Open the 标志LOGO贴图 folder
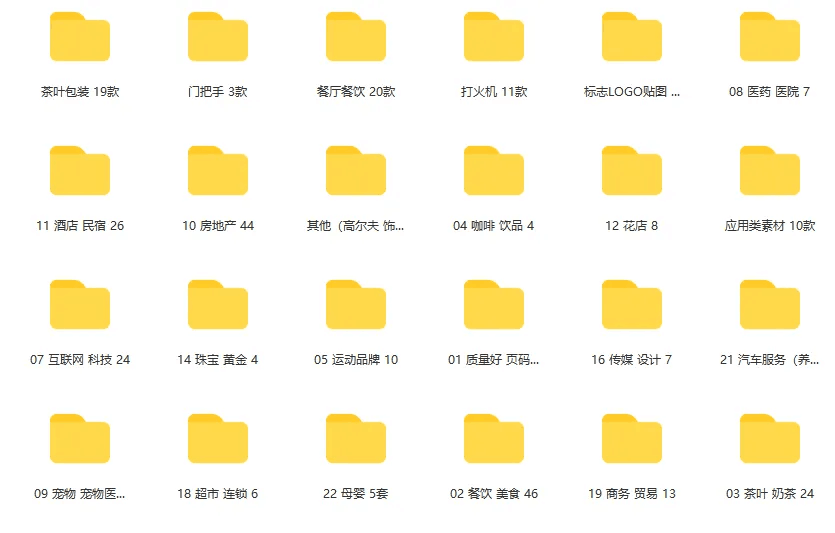Image resolution: width=835 pixels, height=533 pixels. tap(632, 39)
